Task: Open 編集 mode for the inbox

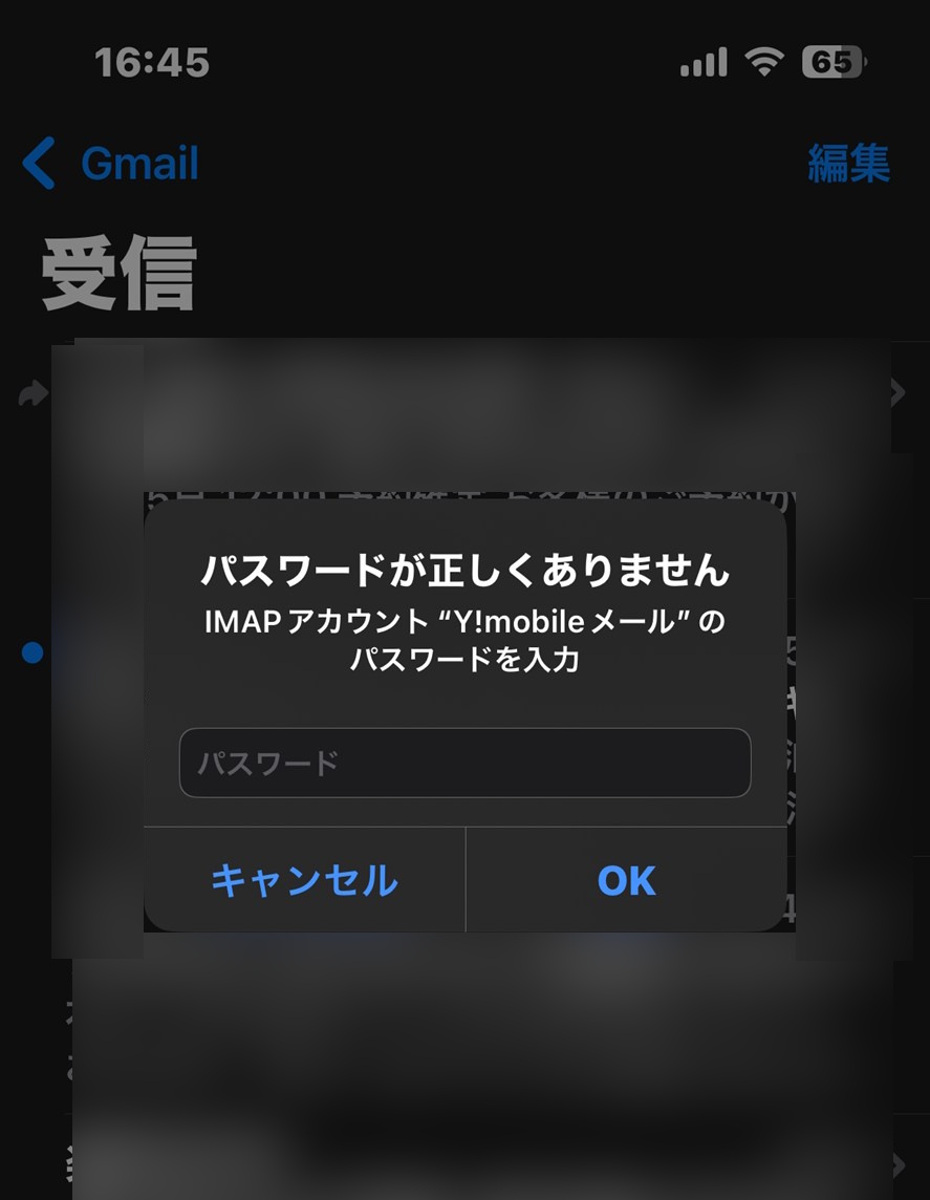Action: click(x=848, y=164)
